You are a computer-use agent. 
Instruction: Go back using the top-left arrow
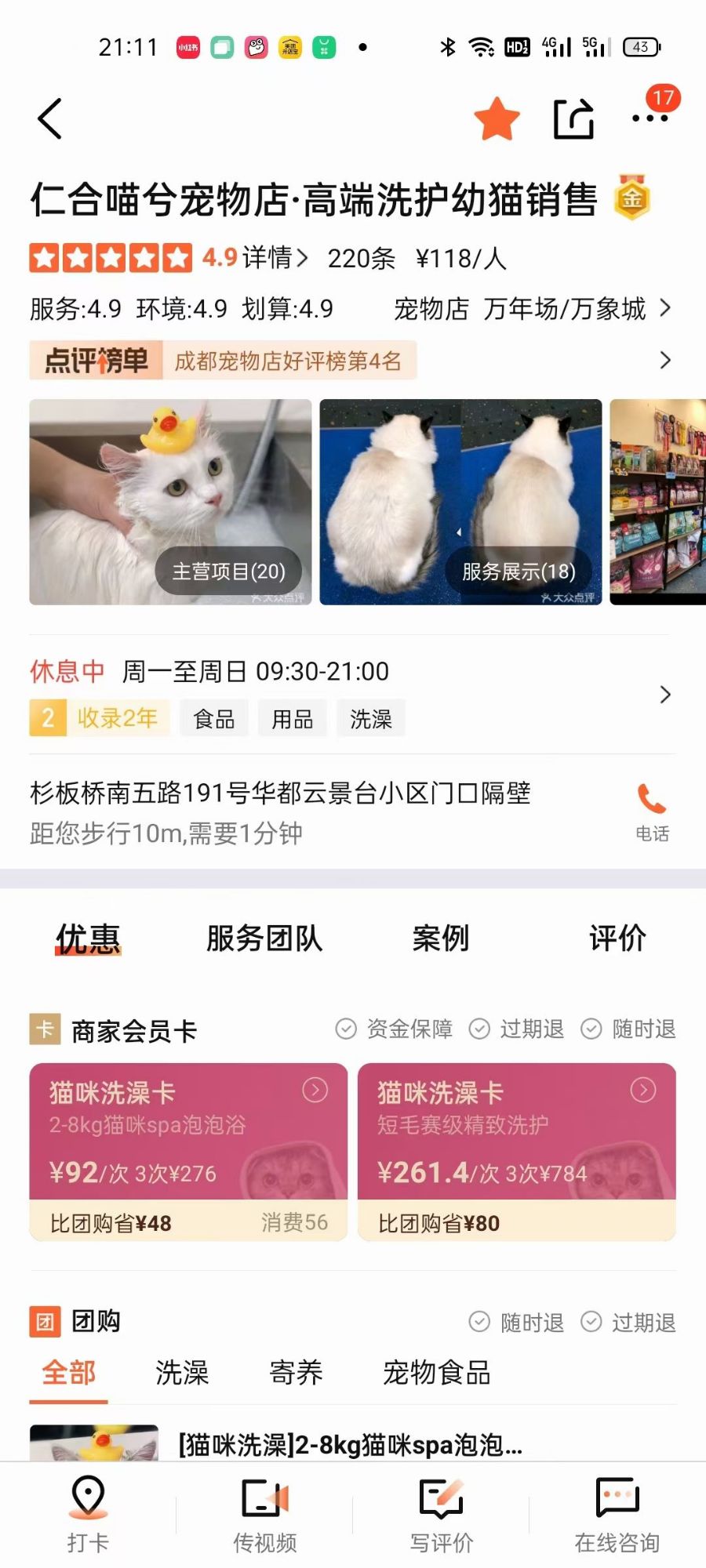49,119
